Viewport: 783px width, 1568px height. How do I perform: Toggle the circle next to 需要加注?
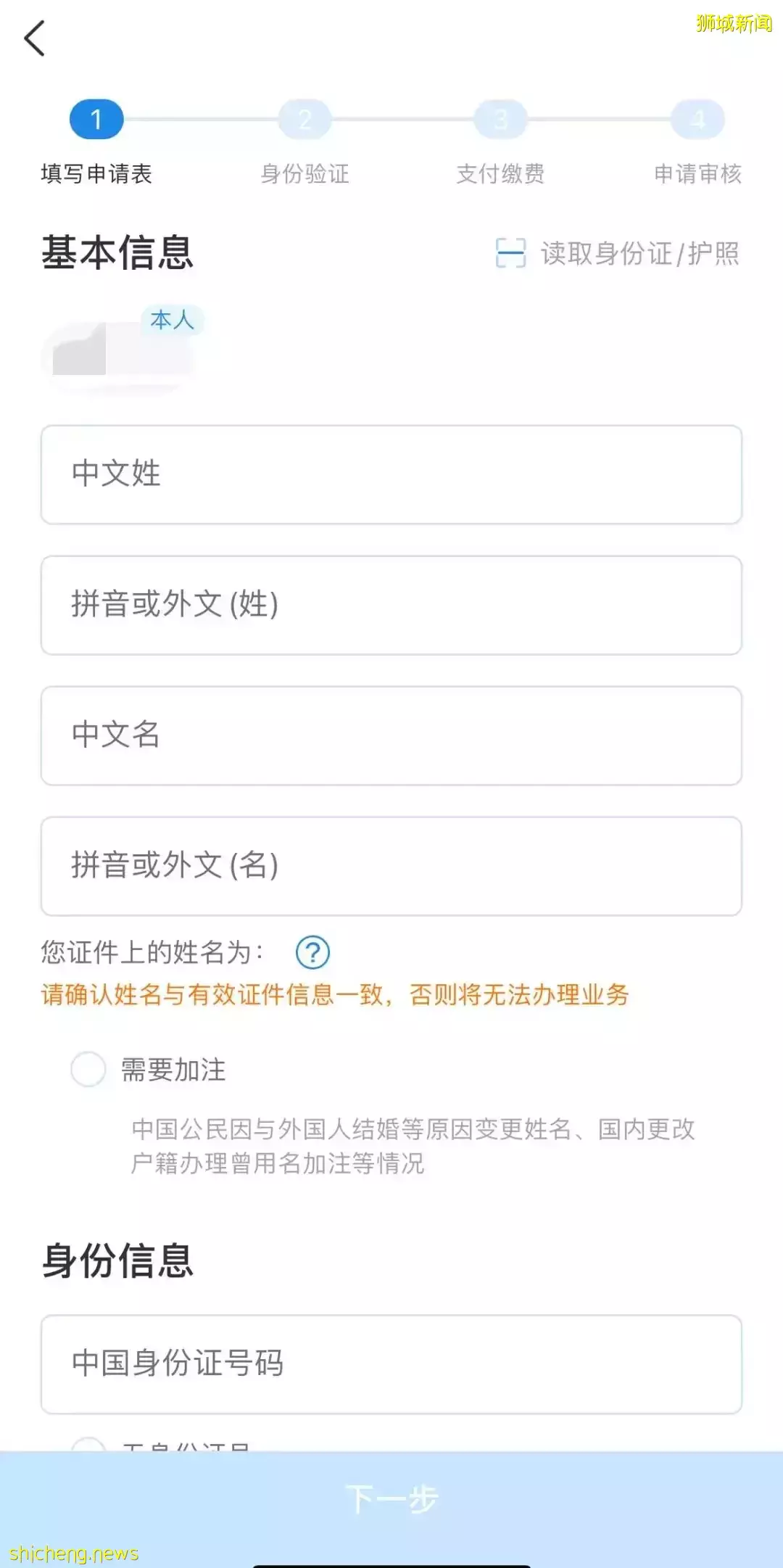point(87,1069)
